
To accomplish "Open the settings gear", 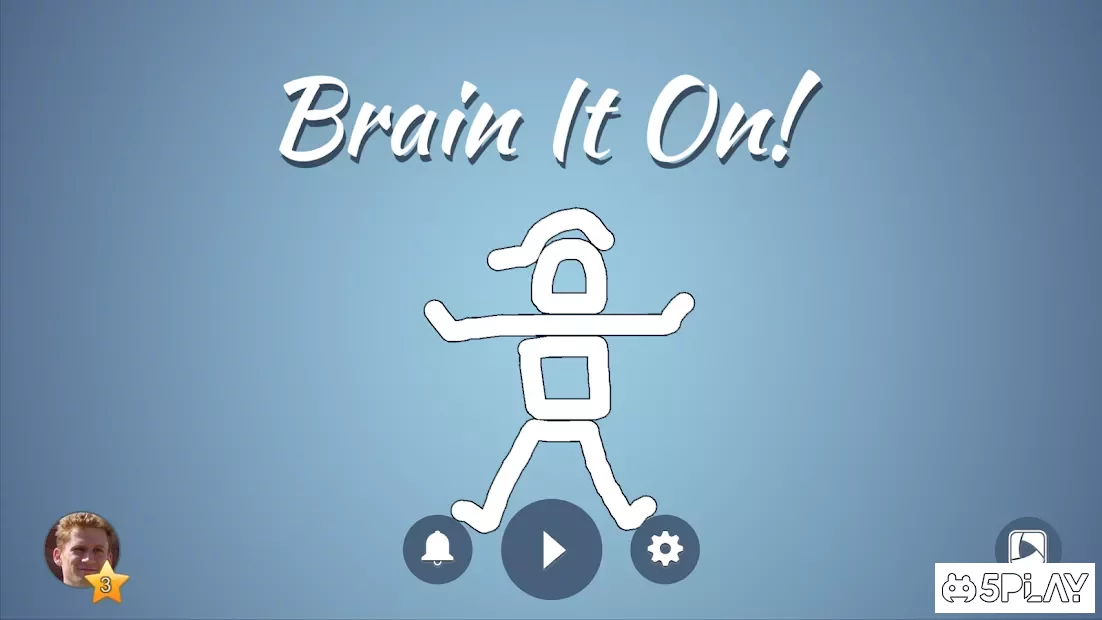I will pyautogui.click(x=665, y=549).
